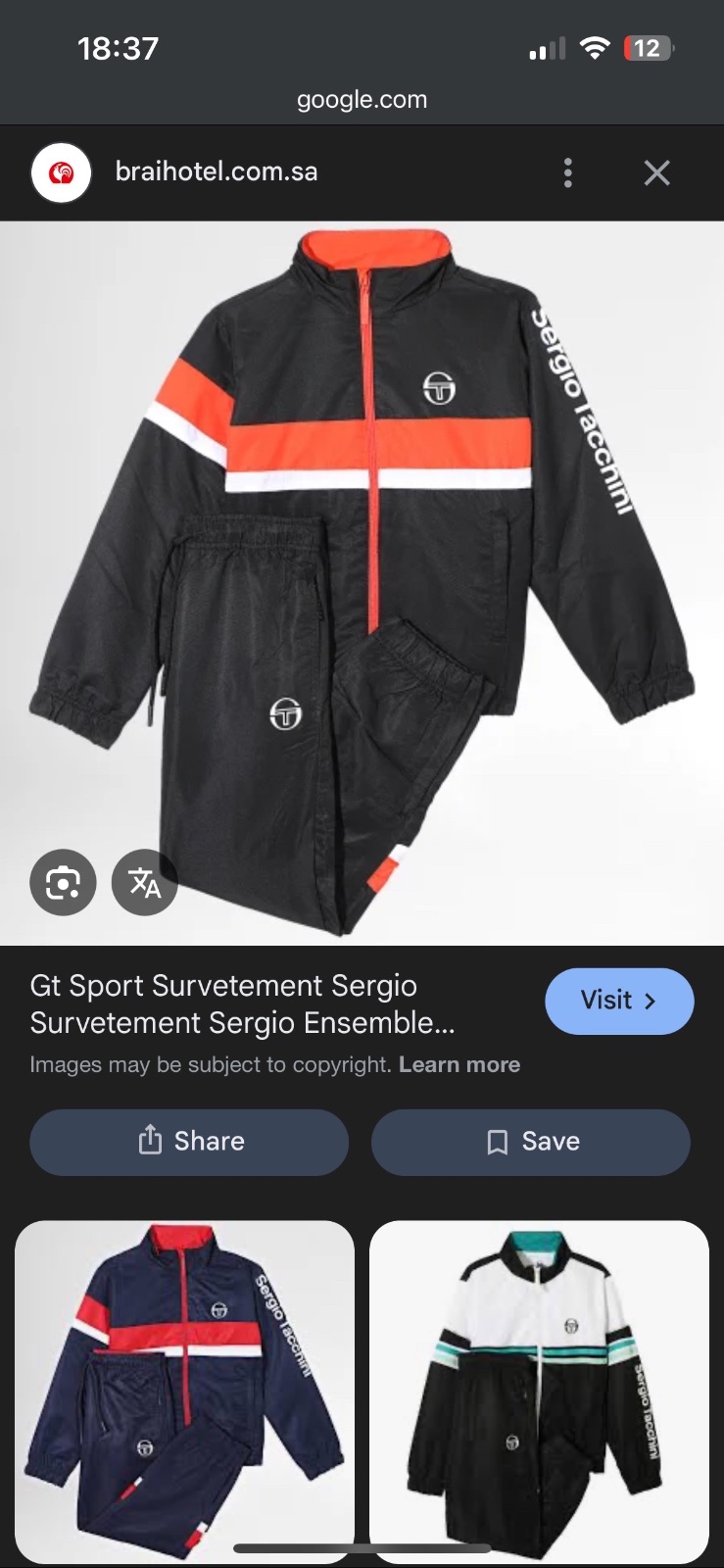
Task: Share this image
Action: (189, 1142)
